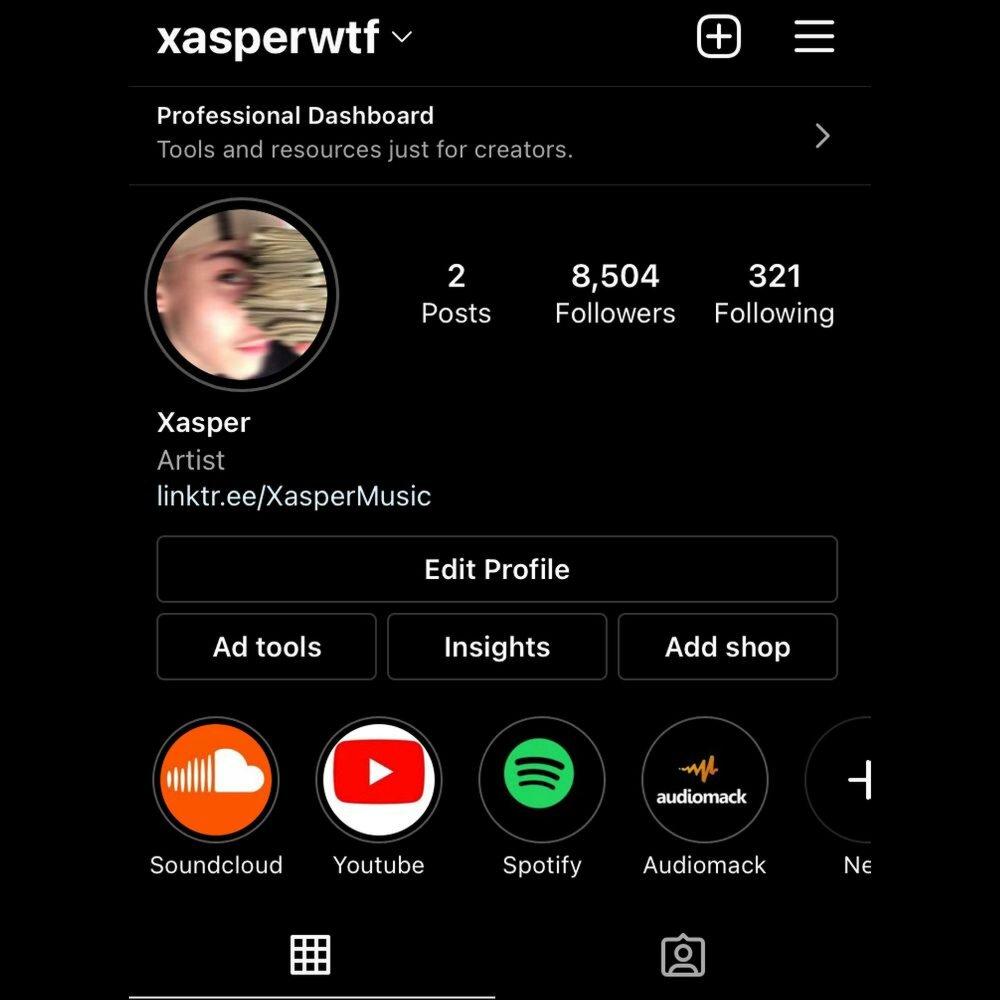
Task: Create a new post with plus icon
Action: (x=718, y=38)
